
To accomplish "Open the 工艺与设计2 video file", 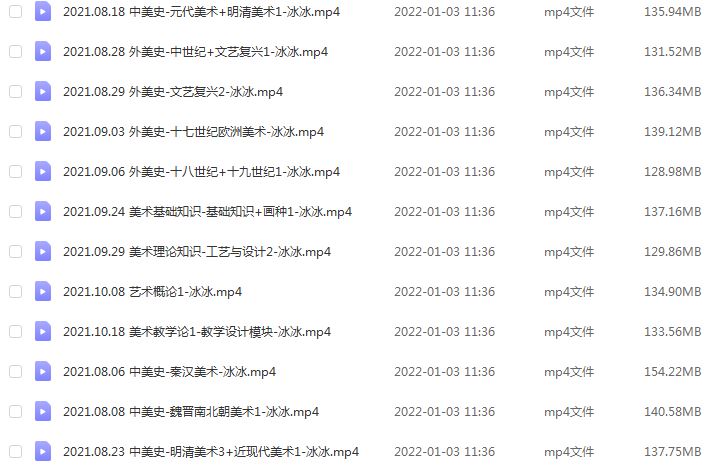I will tap(196, 251).
